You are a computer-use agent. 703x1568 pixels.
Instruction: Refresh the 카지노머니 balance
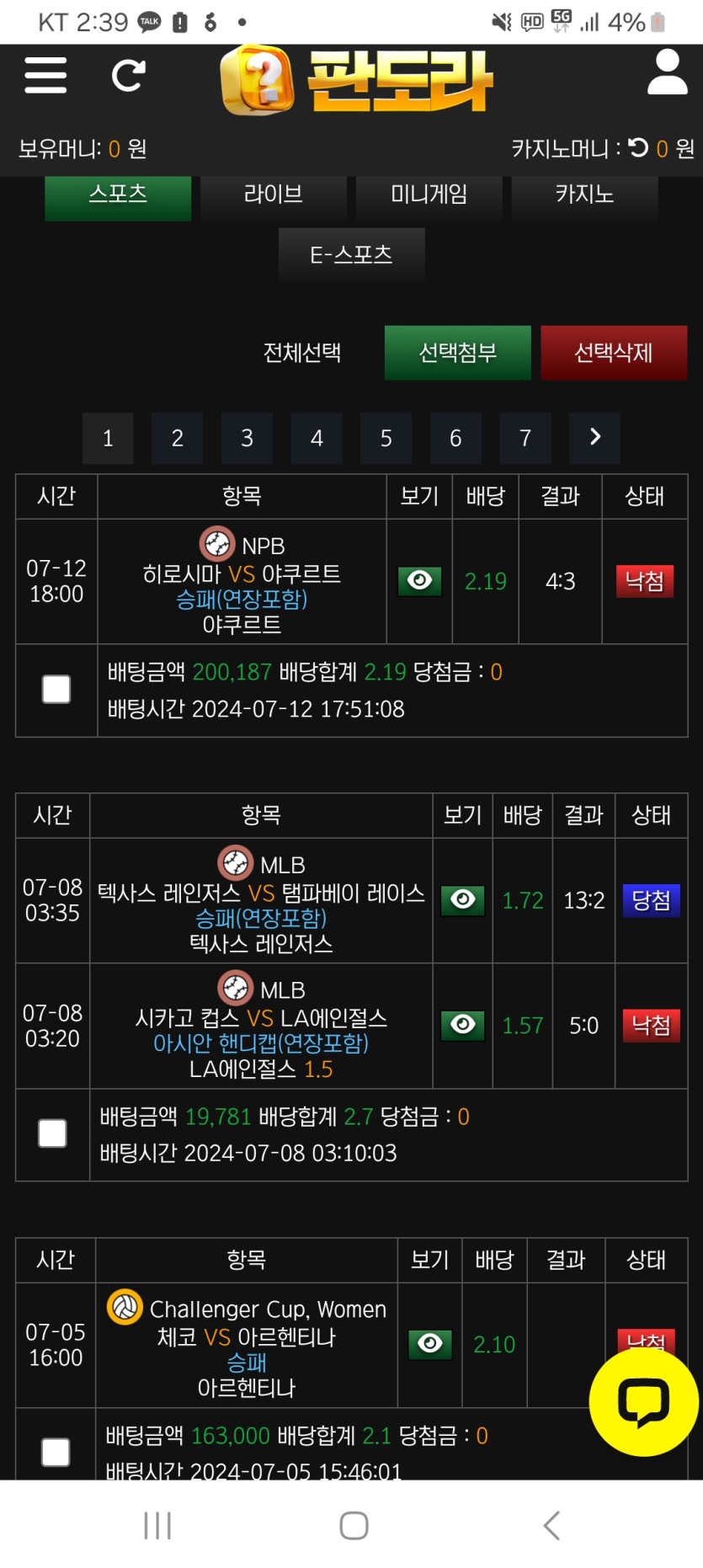tap(638, 148)
